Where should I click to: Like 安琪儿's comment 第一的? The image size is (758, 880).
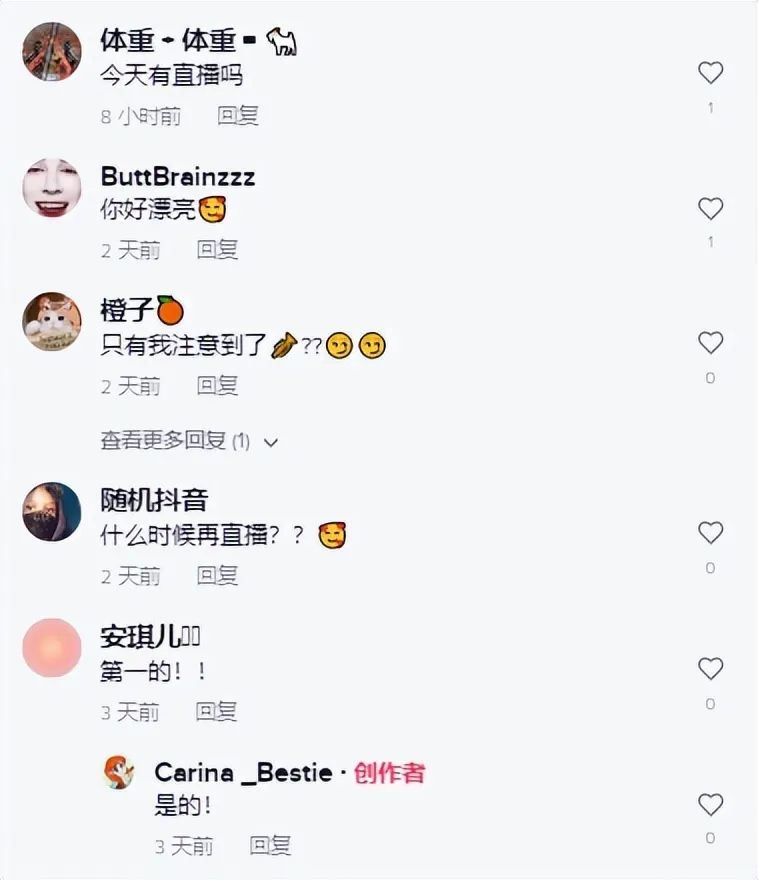pyautogui.click(x=710, y=669)
